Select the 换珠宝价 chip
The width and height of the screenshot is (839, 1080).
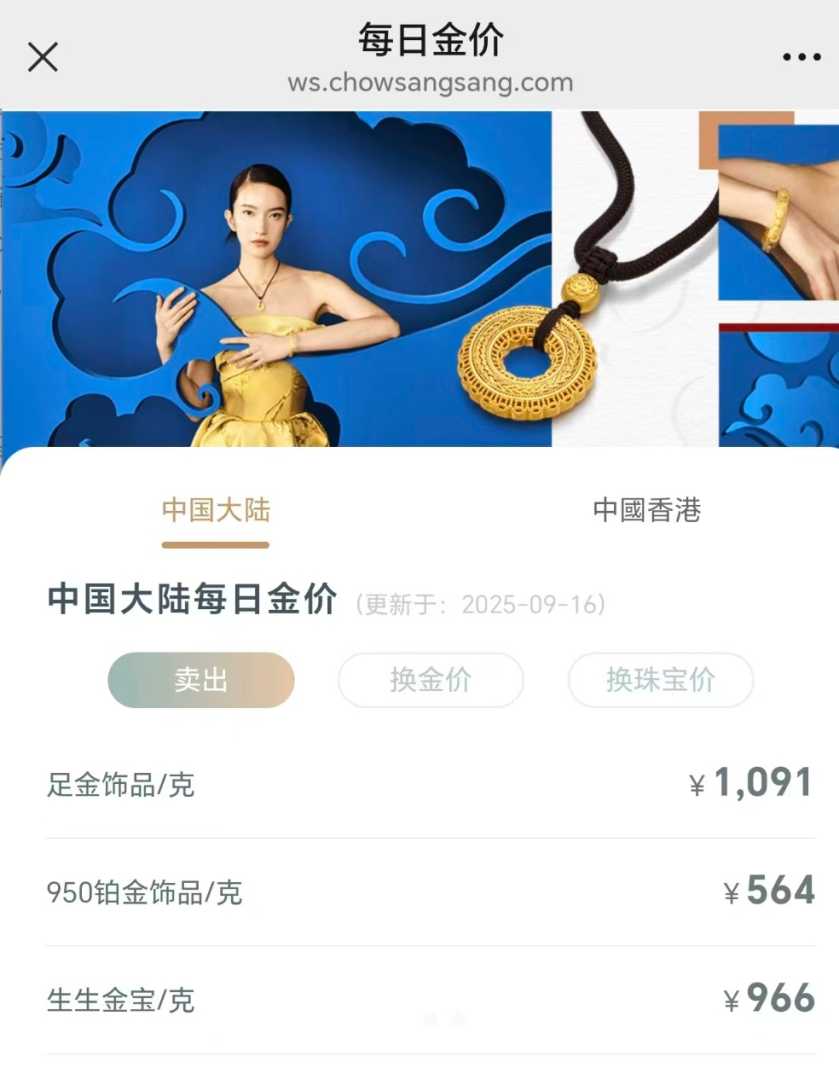660,681
